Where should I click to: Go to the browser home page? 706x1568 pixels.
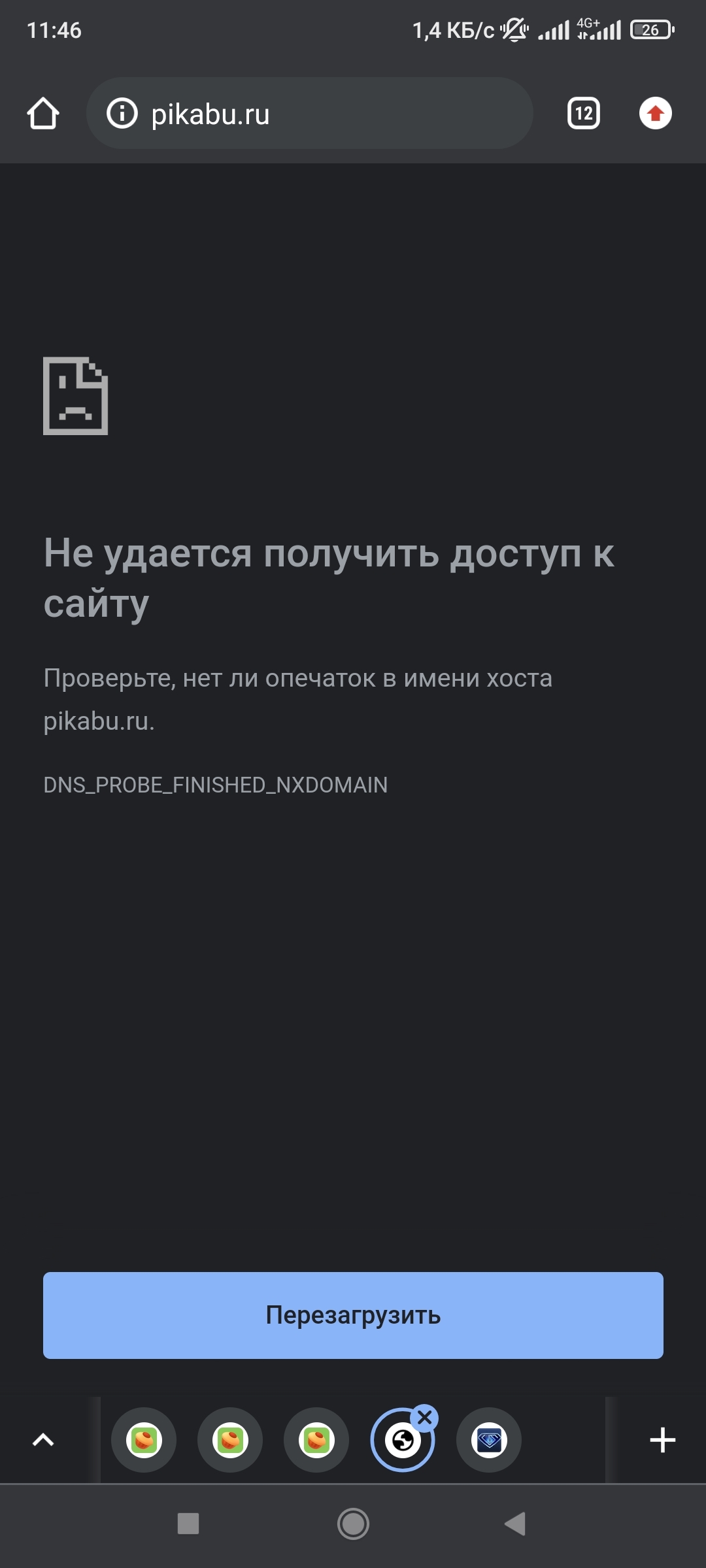(43, 114)
